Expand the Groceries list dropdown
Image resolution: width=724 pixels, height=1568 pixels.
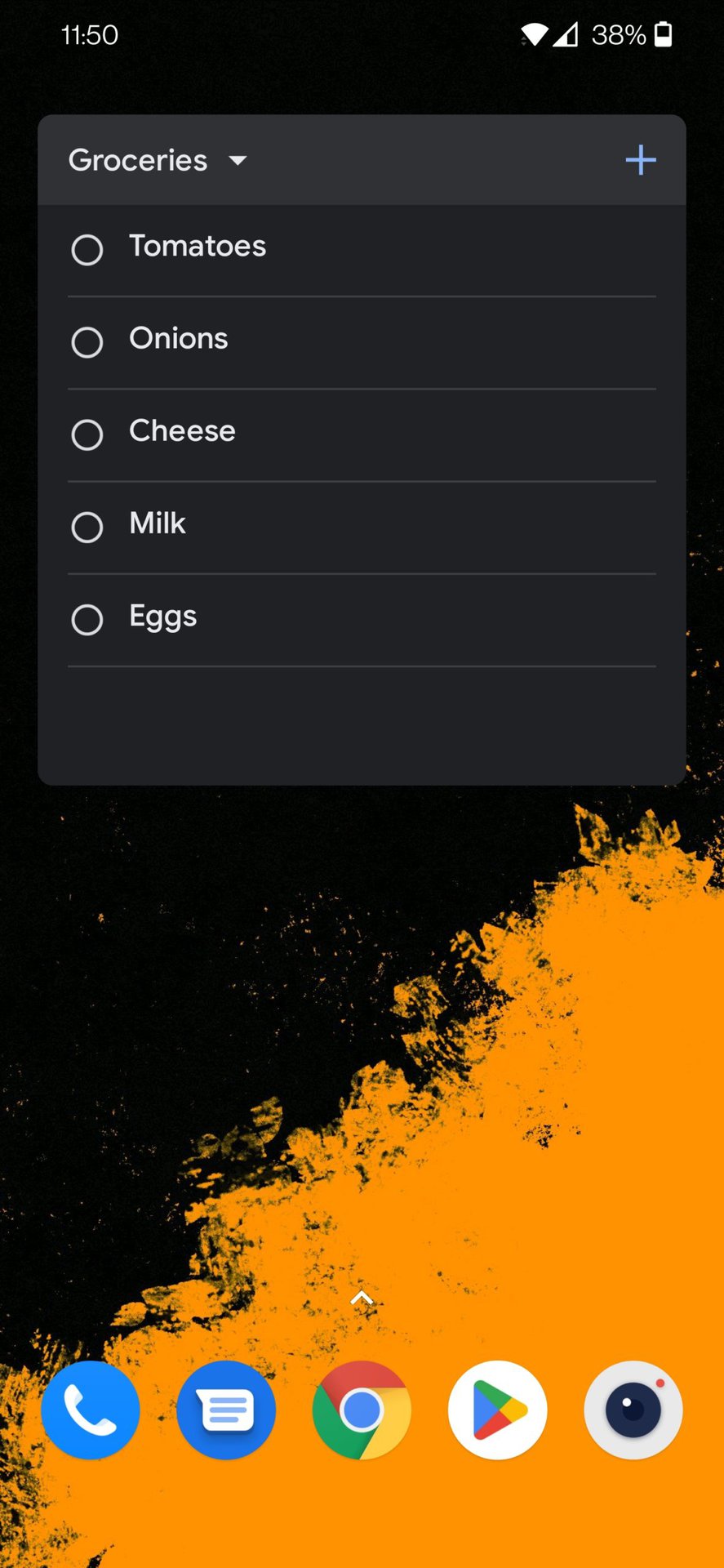238,160
